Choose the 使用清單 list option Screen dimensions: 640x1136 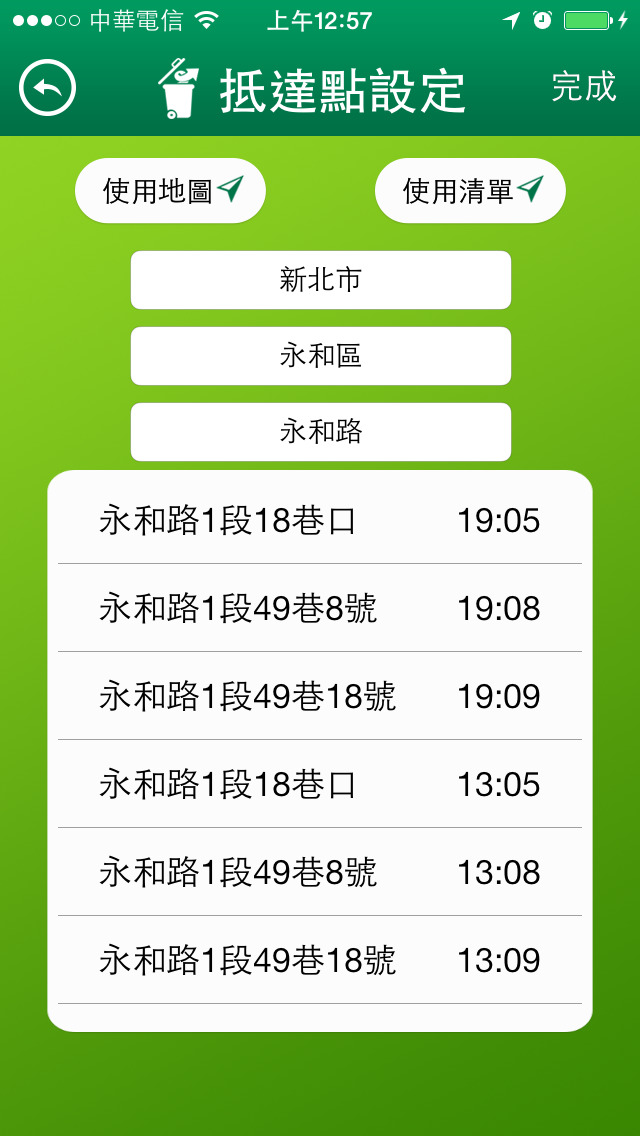(470, 191)
